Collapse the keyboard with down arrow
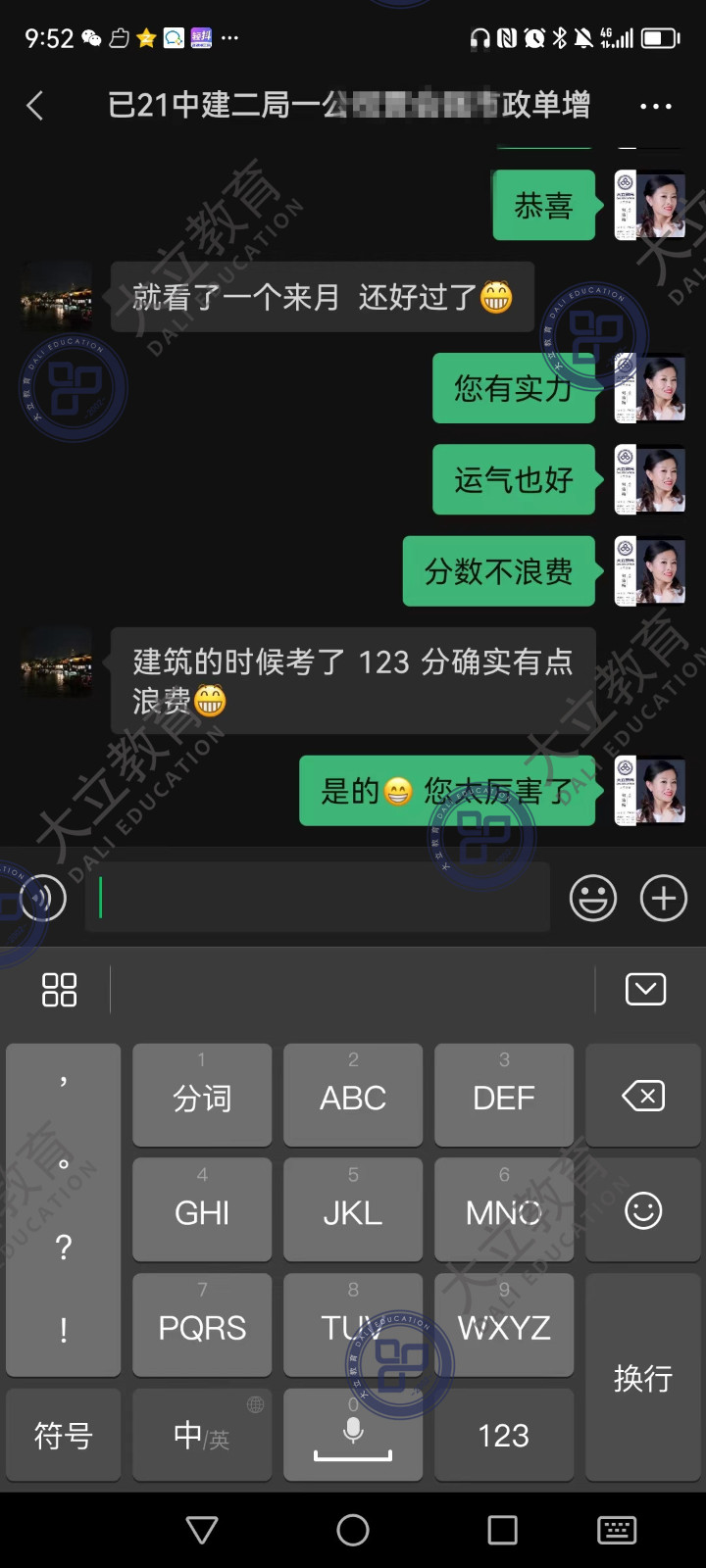The image size is (706, 1568). [645, 990]
